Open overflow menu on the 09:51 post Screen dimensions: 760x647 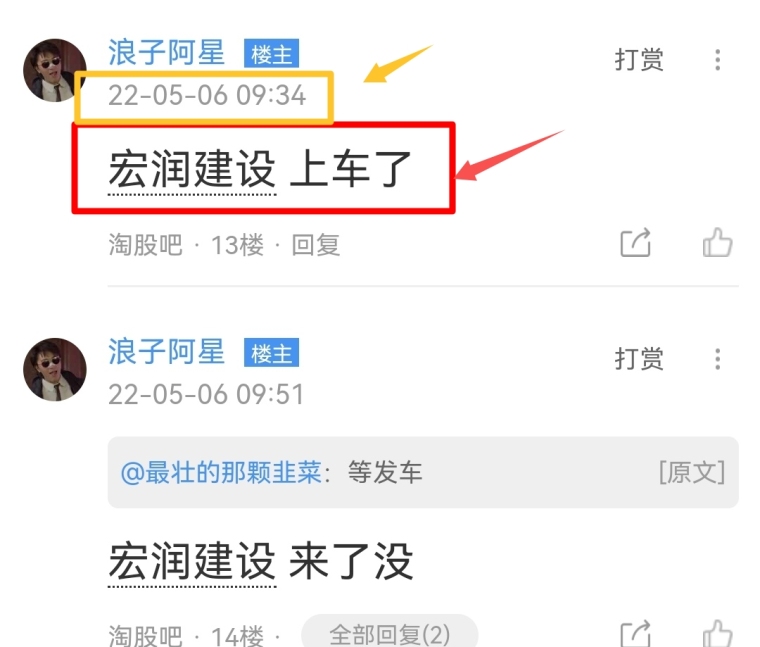pos(717,359)
